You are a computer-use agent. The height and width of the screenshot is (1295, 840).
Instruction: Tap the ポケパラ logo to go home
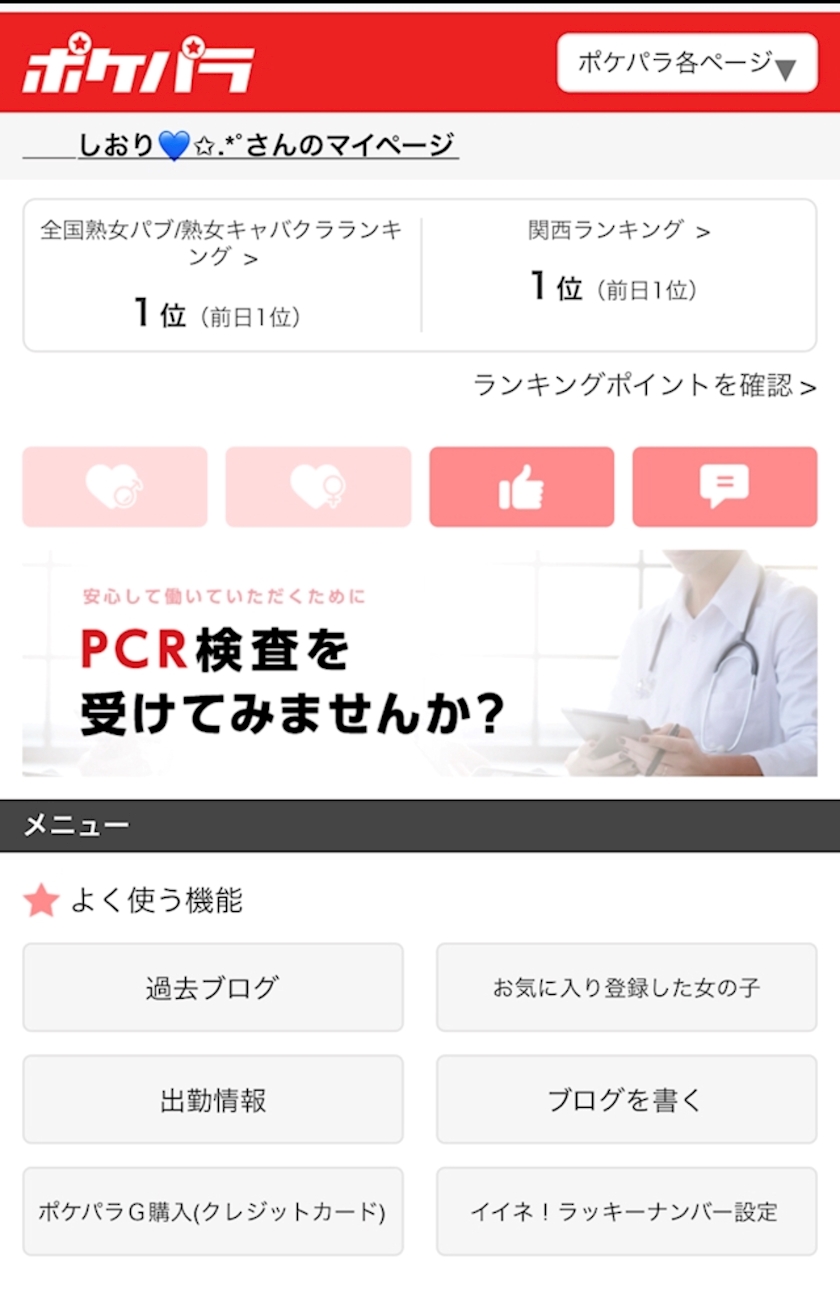click(x=138, y=65)
